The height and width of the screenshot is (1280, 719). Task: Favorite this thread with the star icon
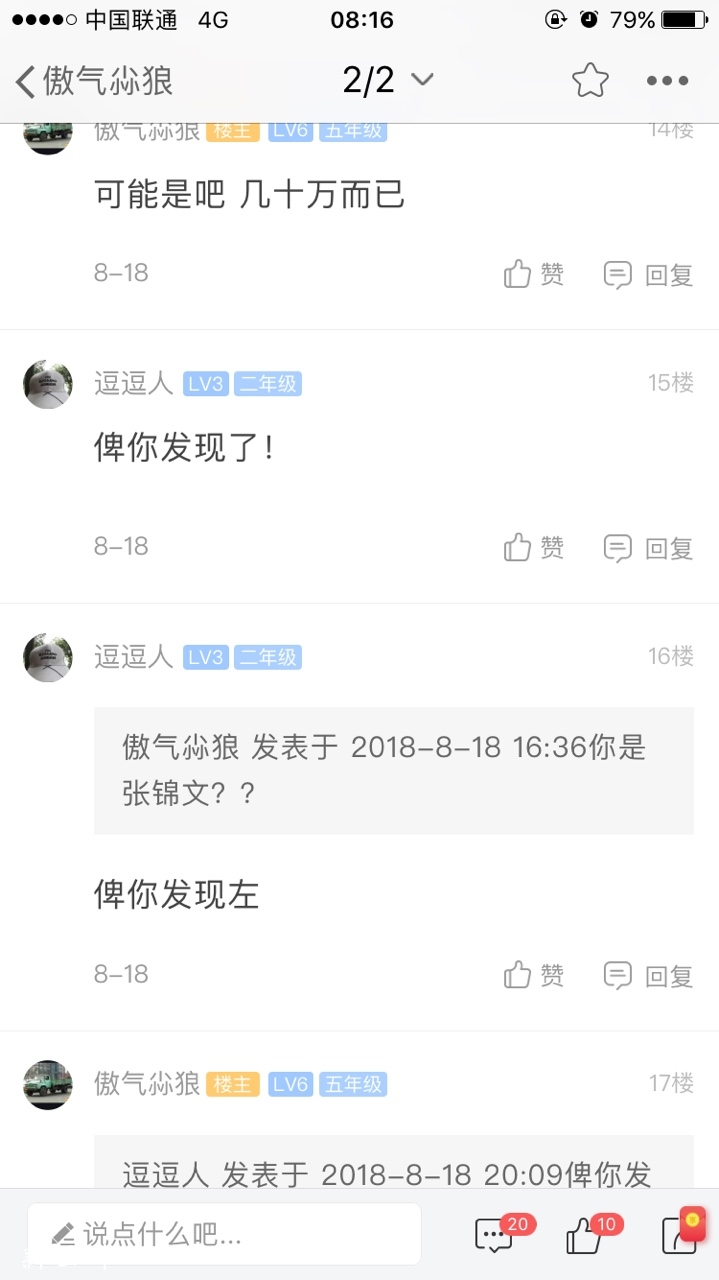[590, 80]
